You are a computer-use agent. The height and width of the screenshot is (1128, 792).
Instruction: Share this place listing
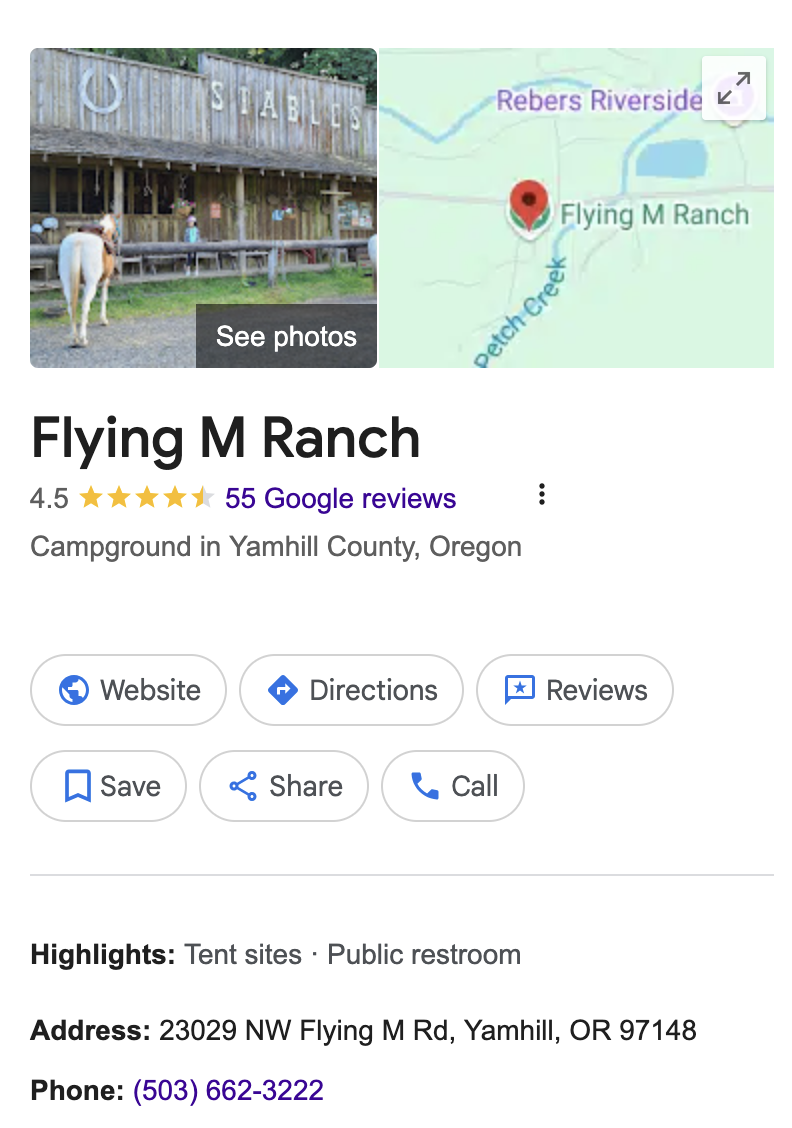click(284, 786)
